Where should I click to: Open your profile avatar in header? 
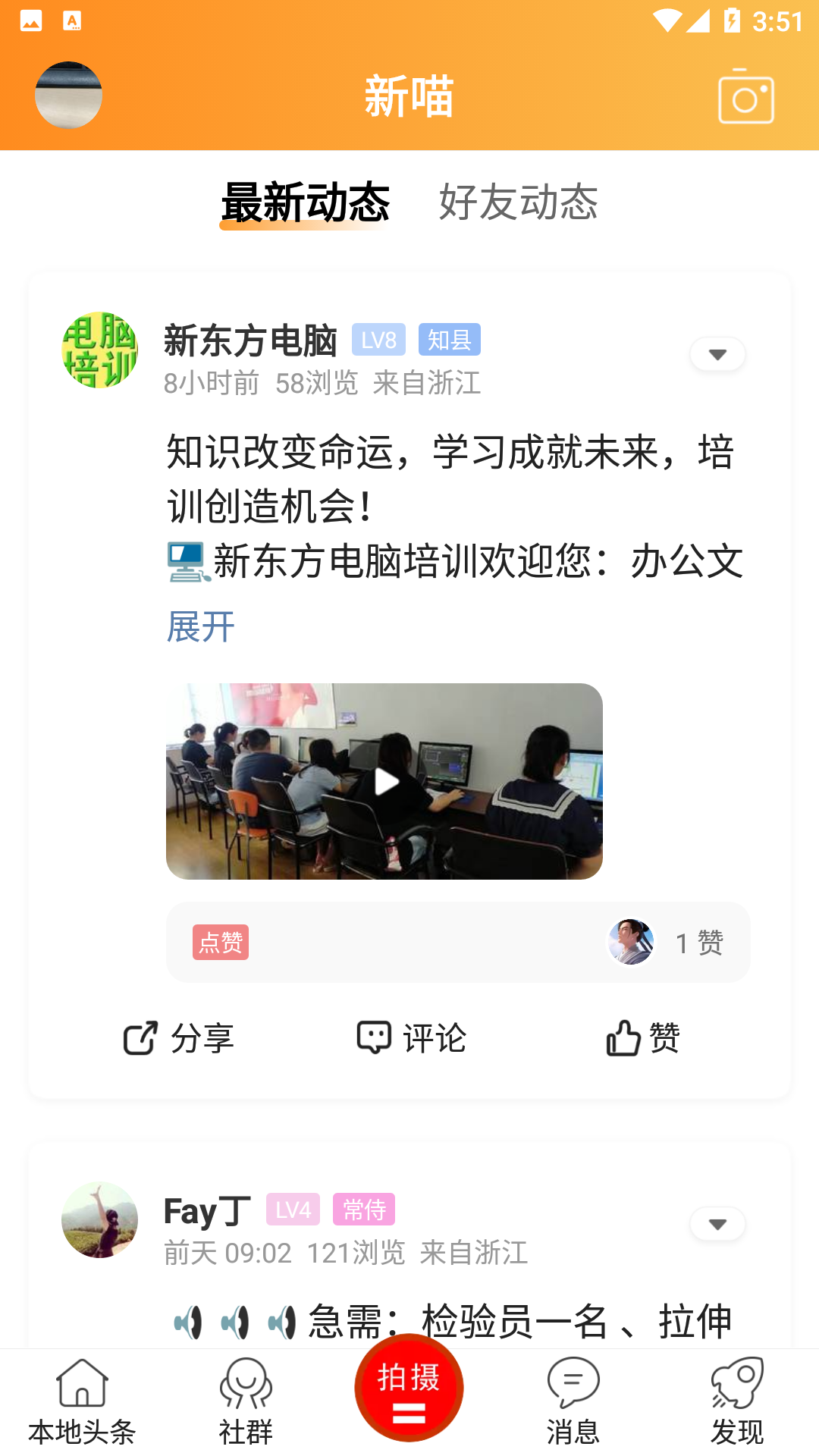68,96
